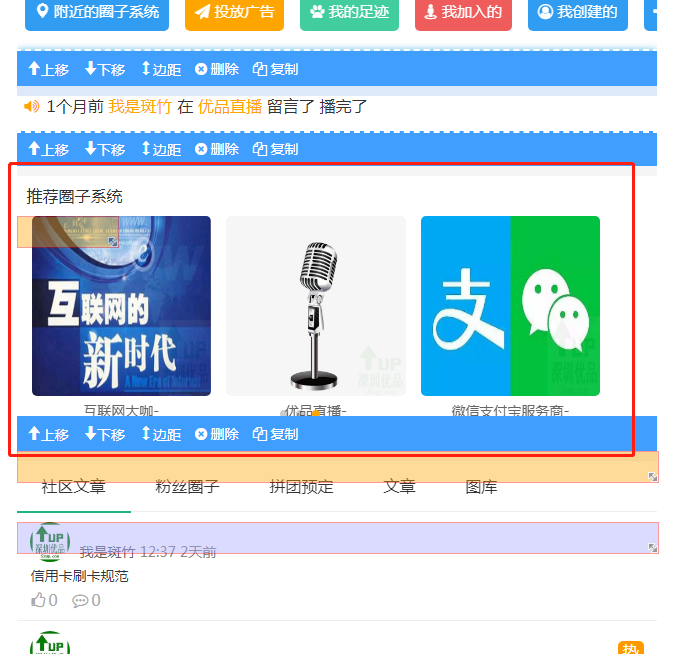Open 优品直播 link in the message notice
The height and width of the screenshot is (654, 677).
pyautogui.click(x=230, y=106)
